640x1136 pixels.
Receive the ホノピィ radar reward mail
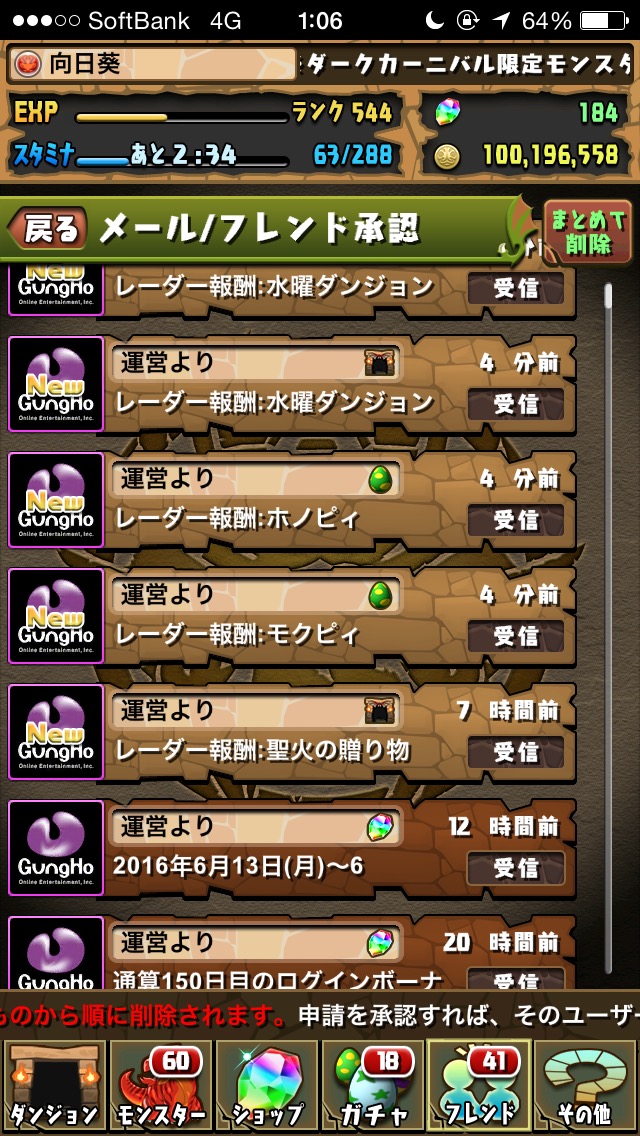coord(515,519)
